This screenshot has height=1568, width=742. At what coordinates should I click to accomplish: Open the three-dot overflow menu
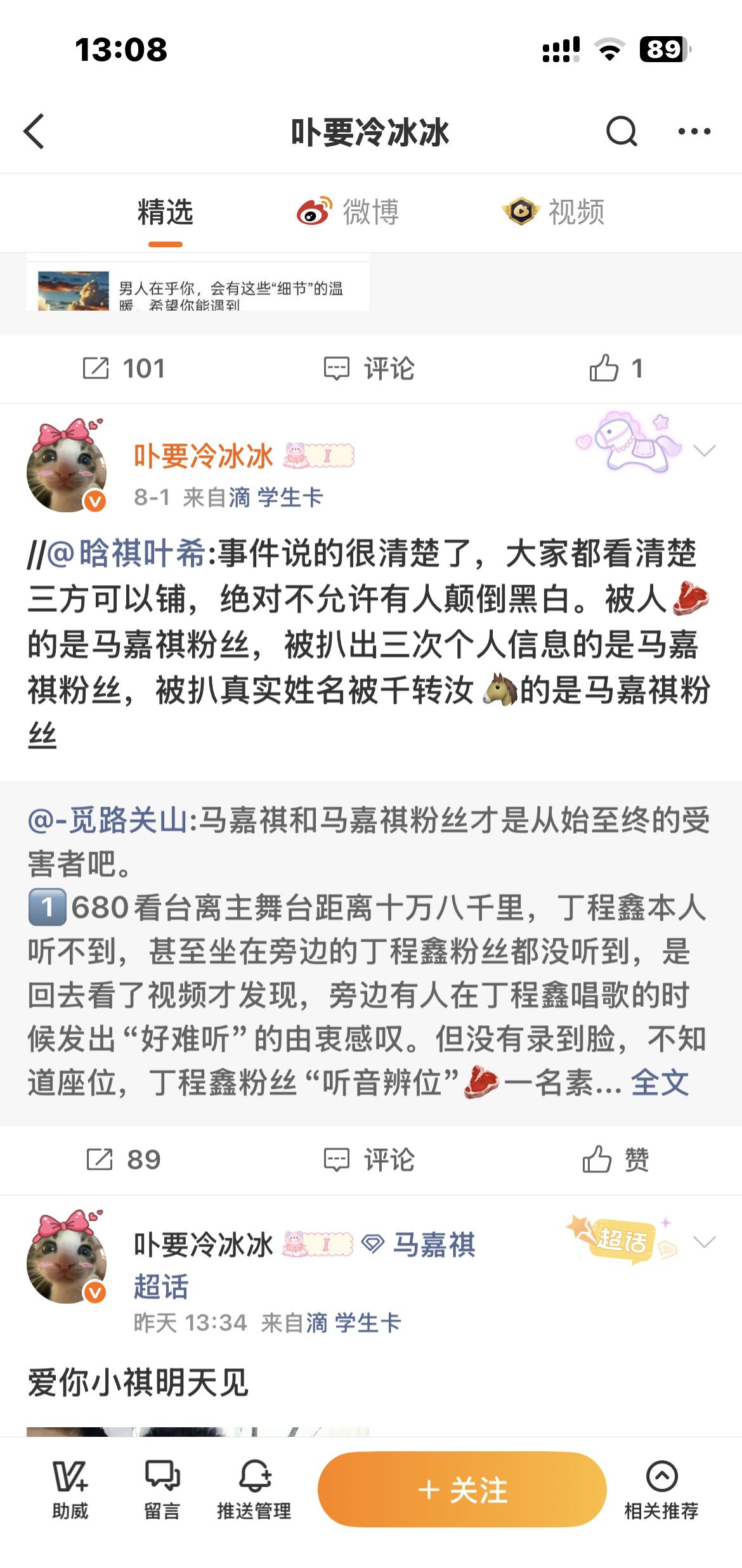(694, 131)
